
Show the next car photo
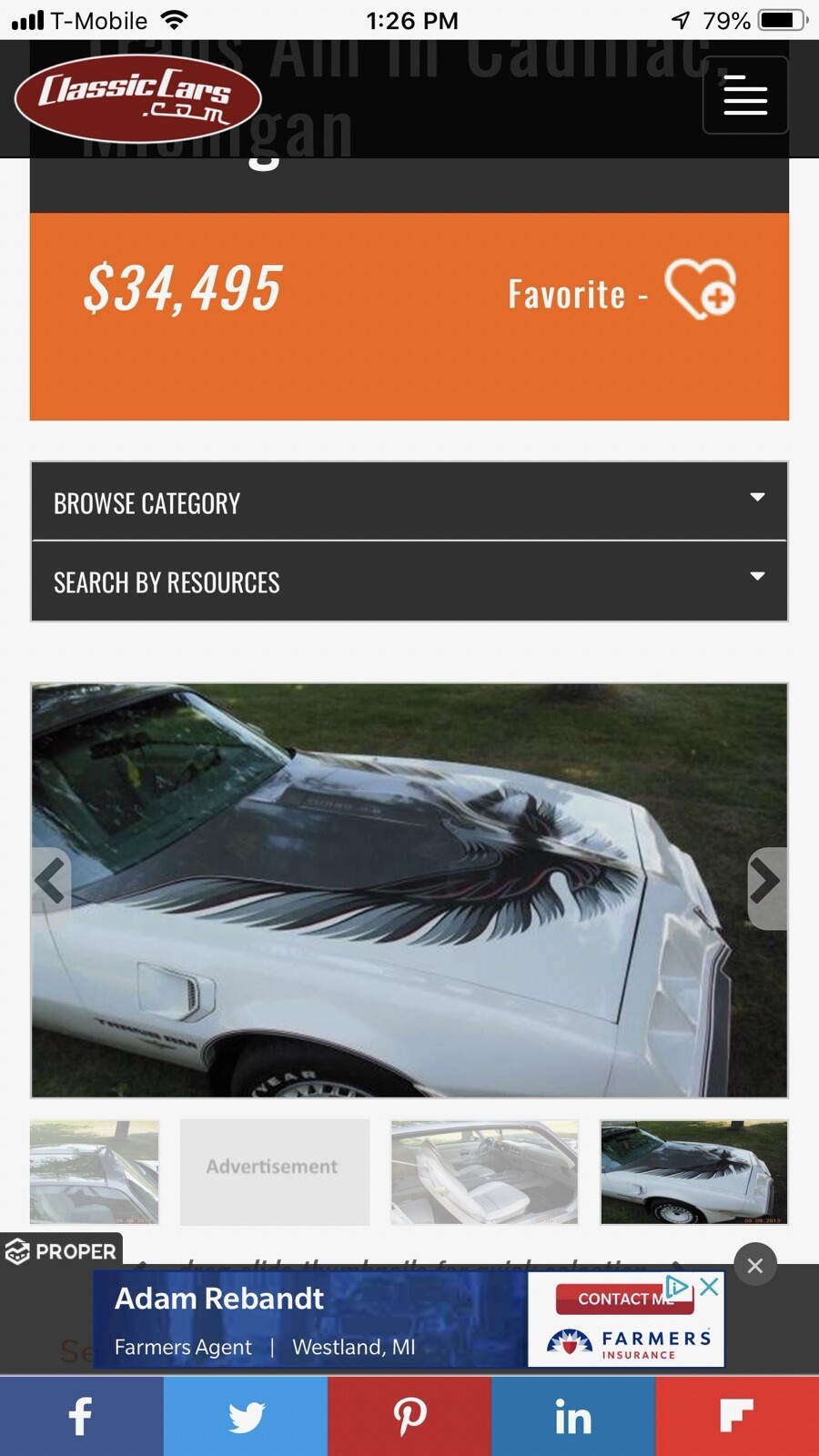pyautogui.click(x=766, y=881)
